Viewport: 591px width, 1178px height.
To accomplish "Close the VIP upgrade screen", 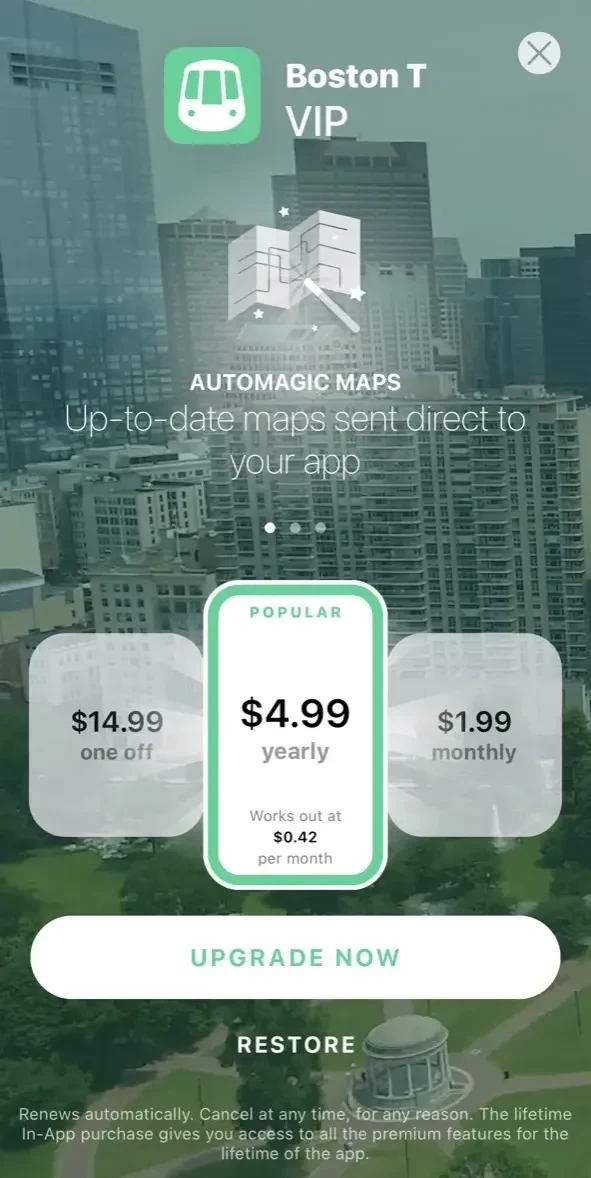I will (538, 53).
